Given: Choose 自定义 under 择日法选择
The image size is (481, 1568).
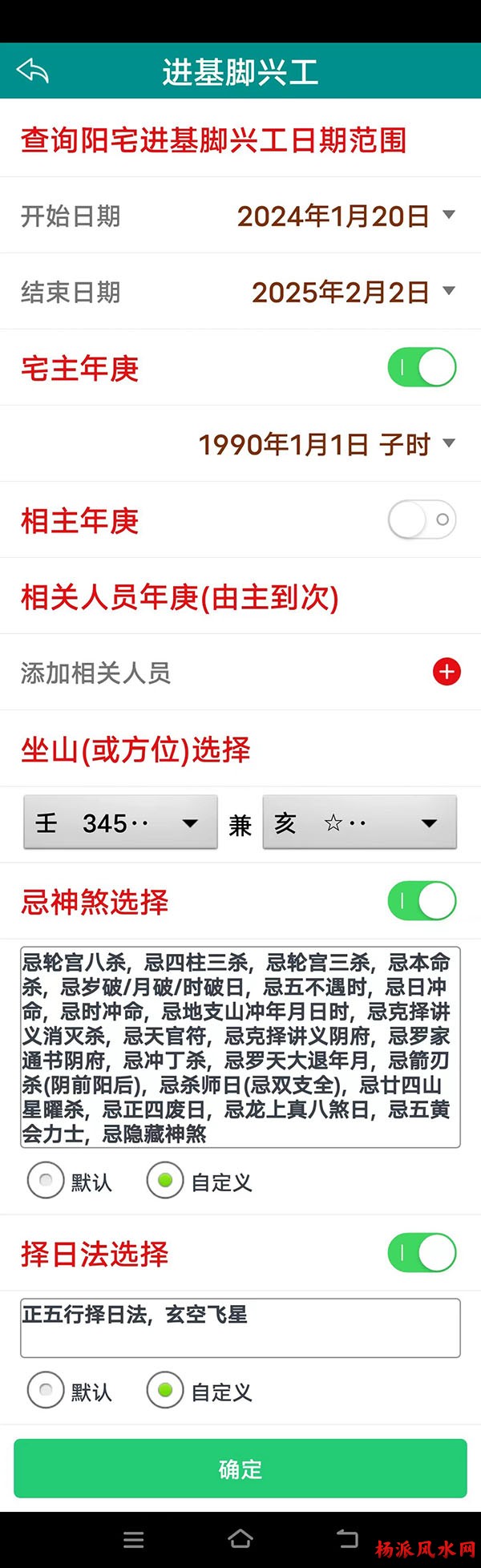Looking at the screenshot, I should (165, 1391).
